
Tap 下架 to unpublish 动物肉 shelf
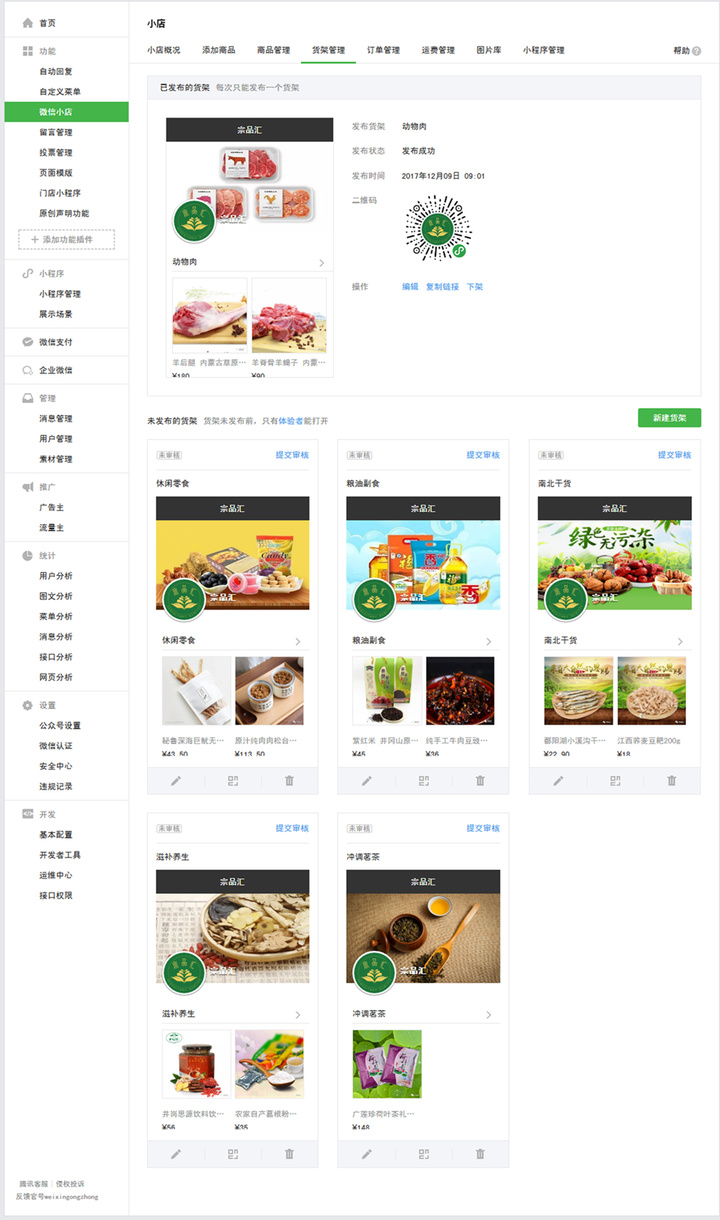(x=474, y=287)
